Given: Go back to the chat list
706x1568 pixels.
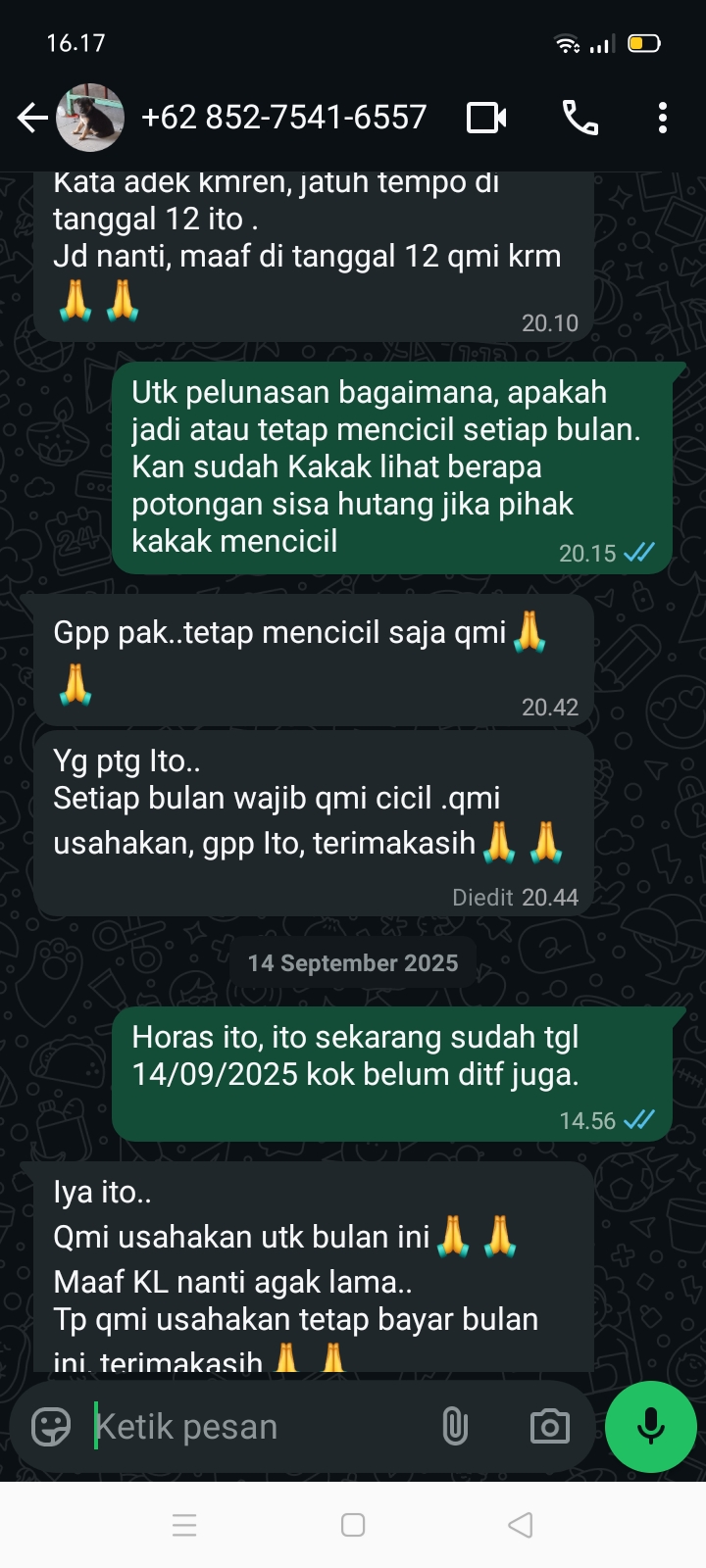Looking at the screenshot, I should coord(31,119).
